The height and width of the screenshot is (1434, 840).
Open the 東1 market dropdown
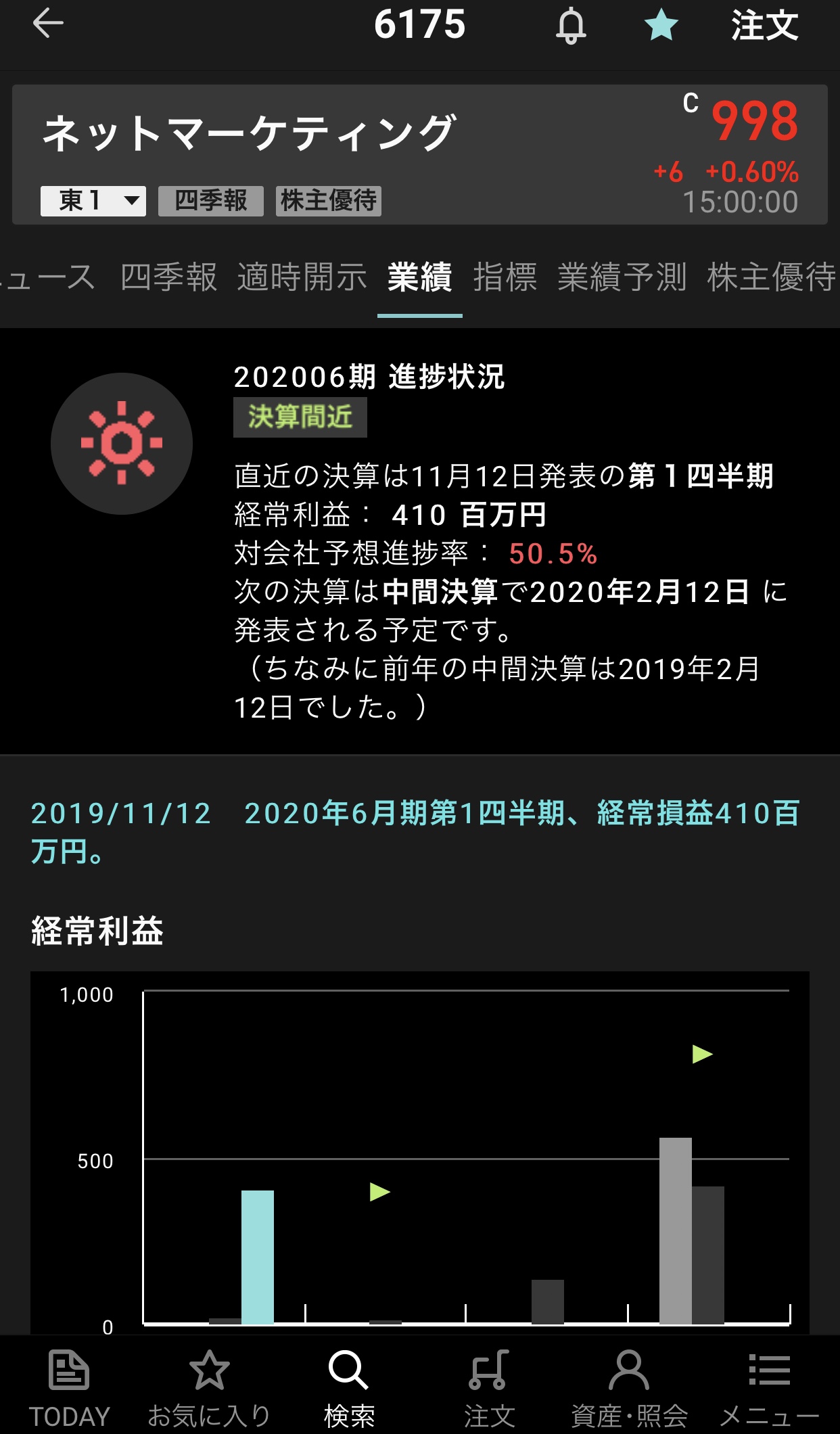coord(93,201)
